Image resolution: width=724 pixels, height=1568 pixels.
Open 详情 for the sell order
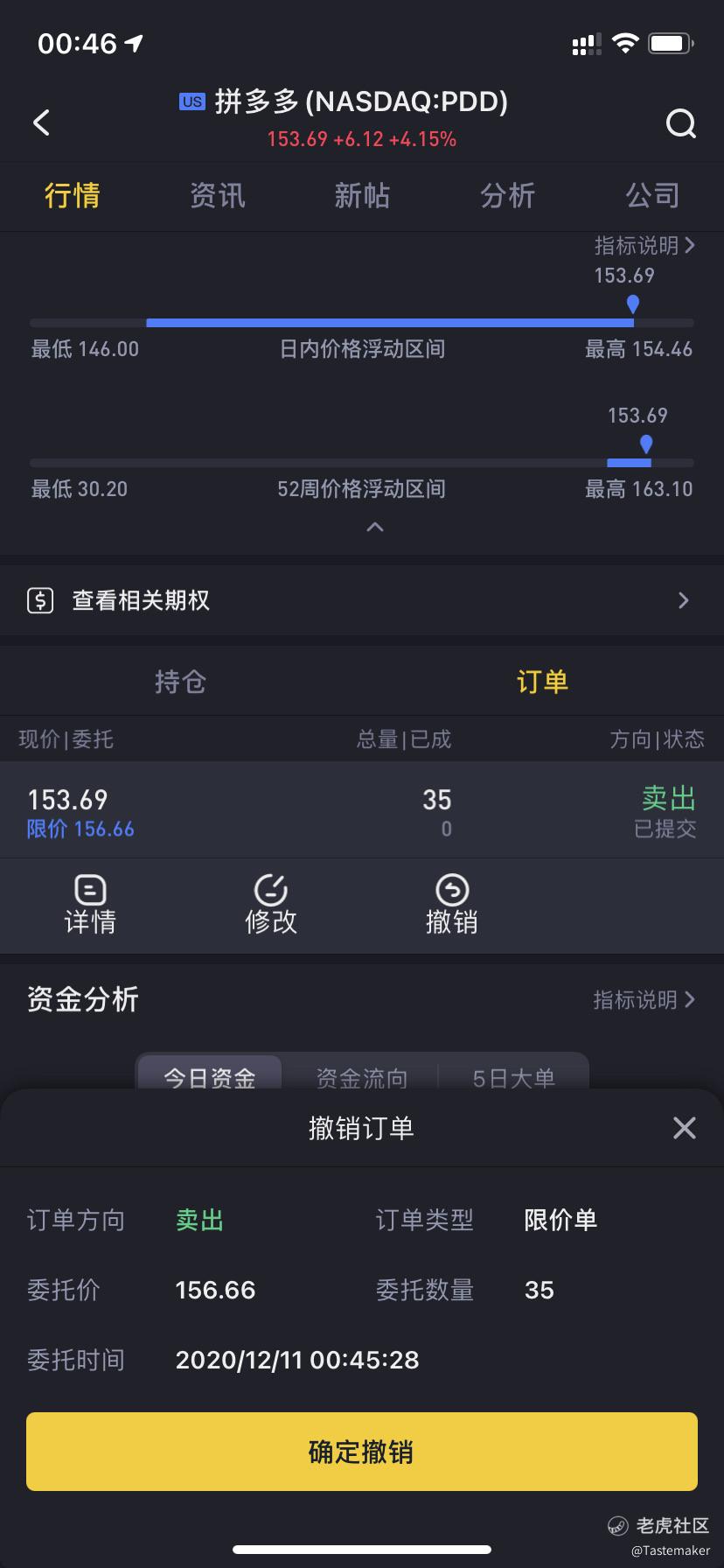click(90, 905)
